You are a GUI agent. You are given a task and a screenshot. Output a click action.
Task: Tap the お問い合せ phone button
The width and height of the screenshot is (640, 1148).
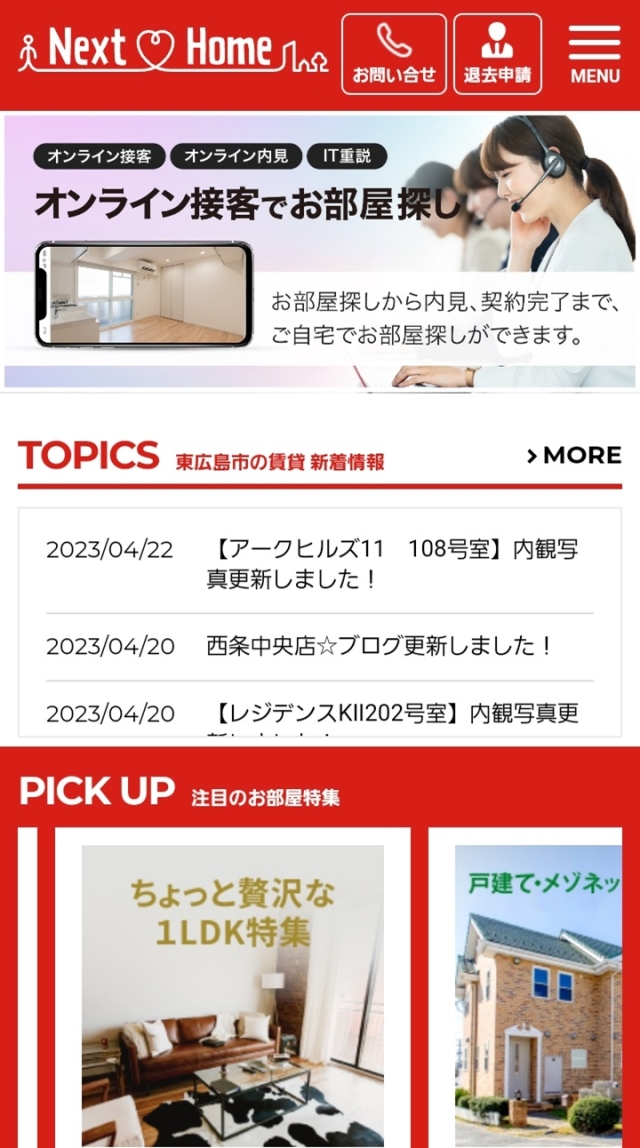click(x=394, y=54)
